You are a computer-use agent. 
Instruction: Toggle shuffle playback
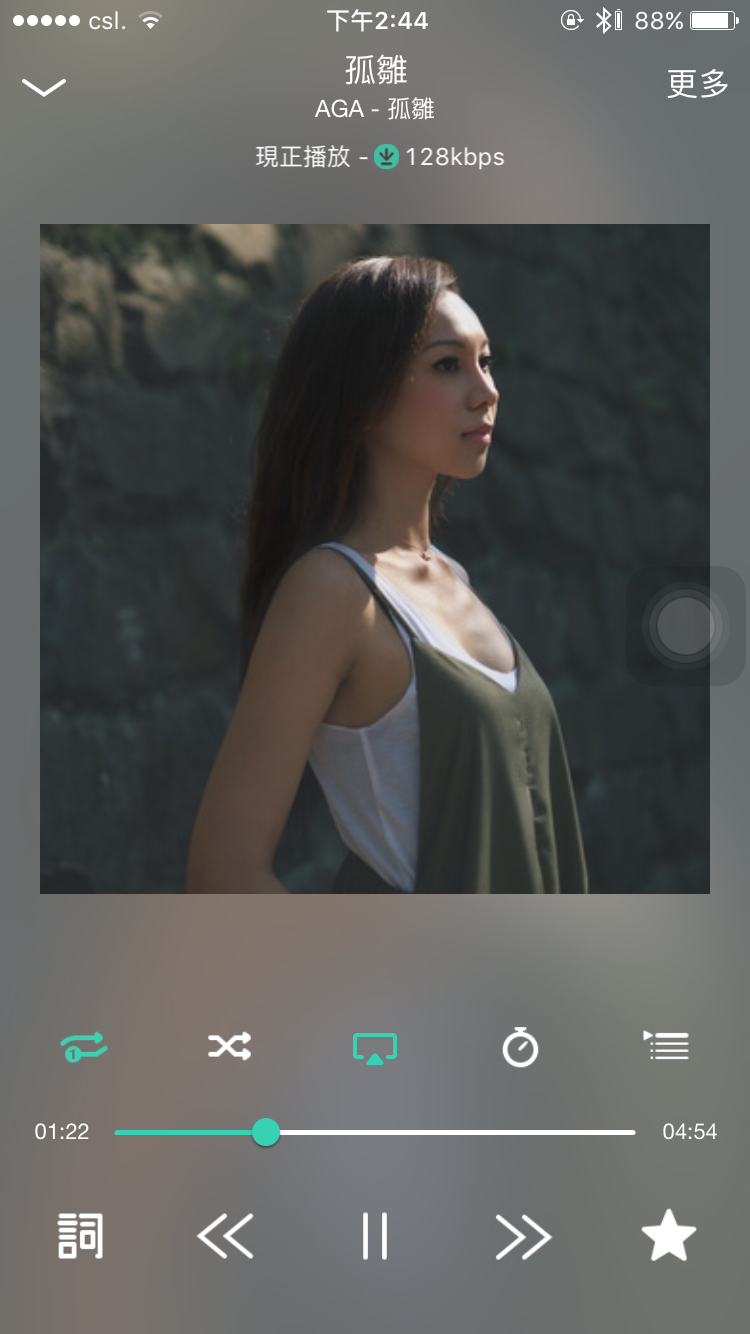(229, 1047)
